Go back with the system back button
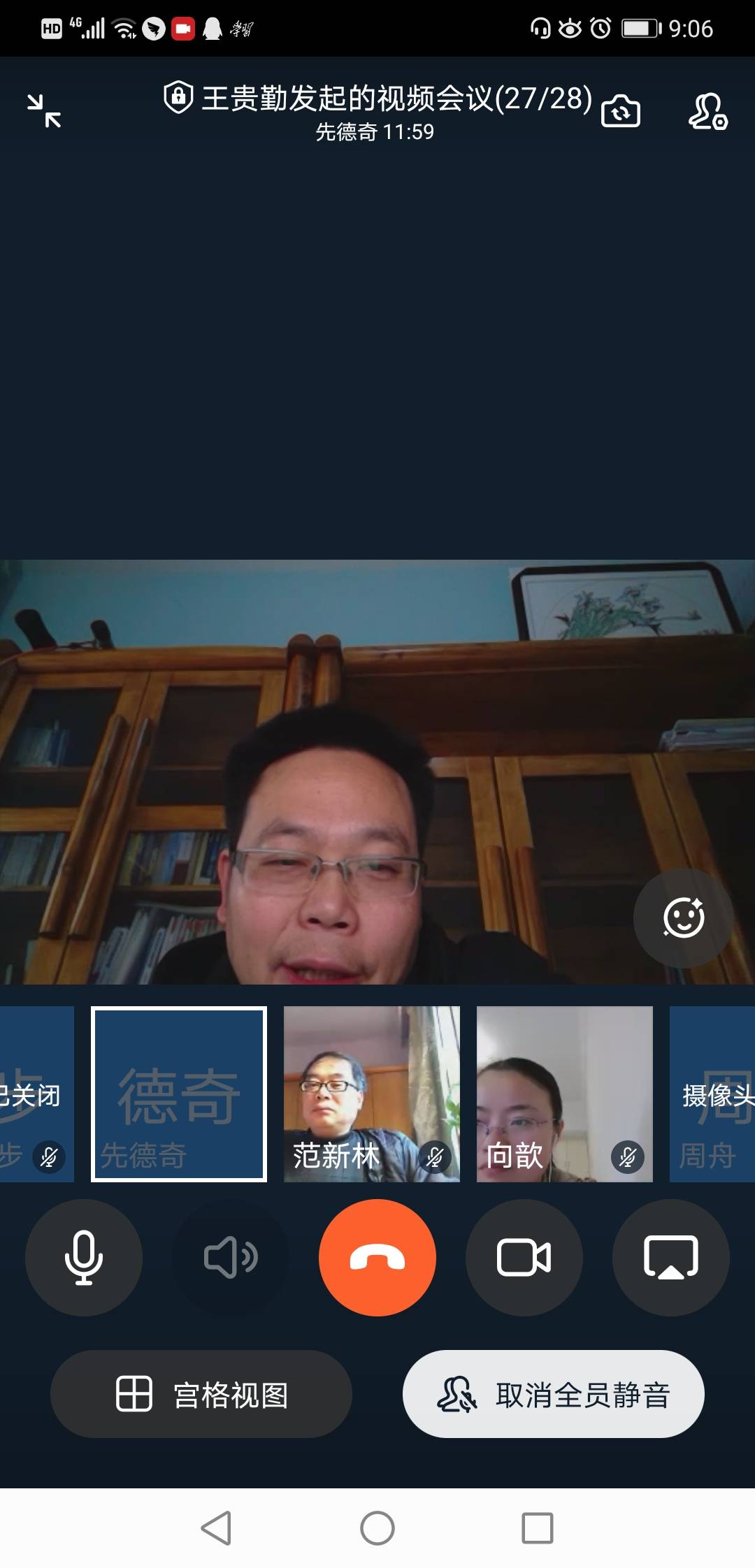The height and width of the screenshot is (1568, 755). click(217, 1528)
